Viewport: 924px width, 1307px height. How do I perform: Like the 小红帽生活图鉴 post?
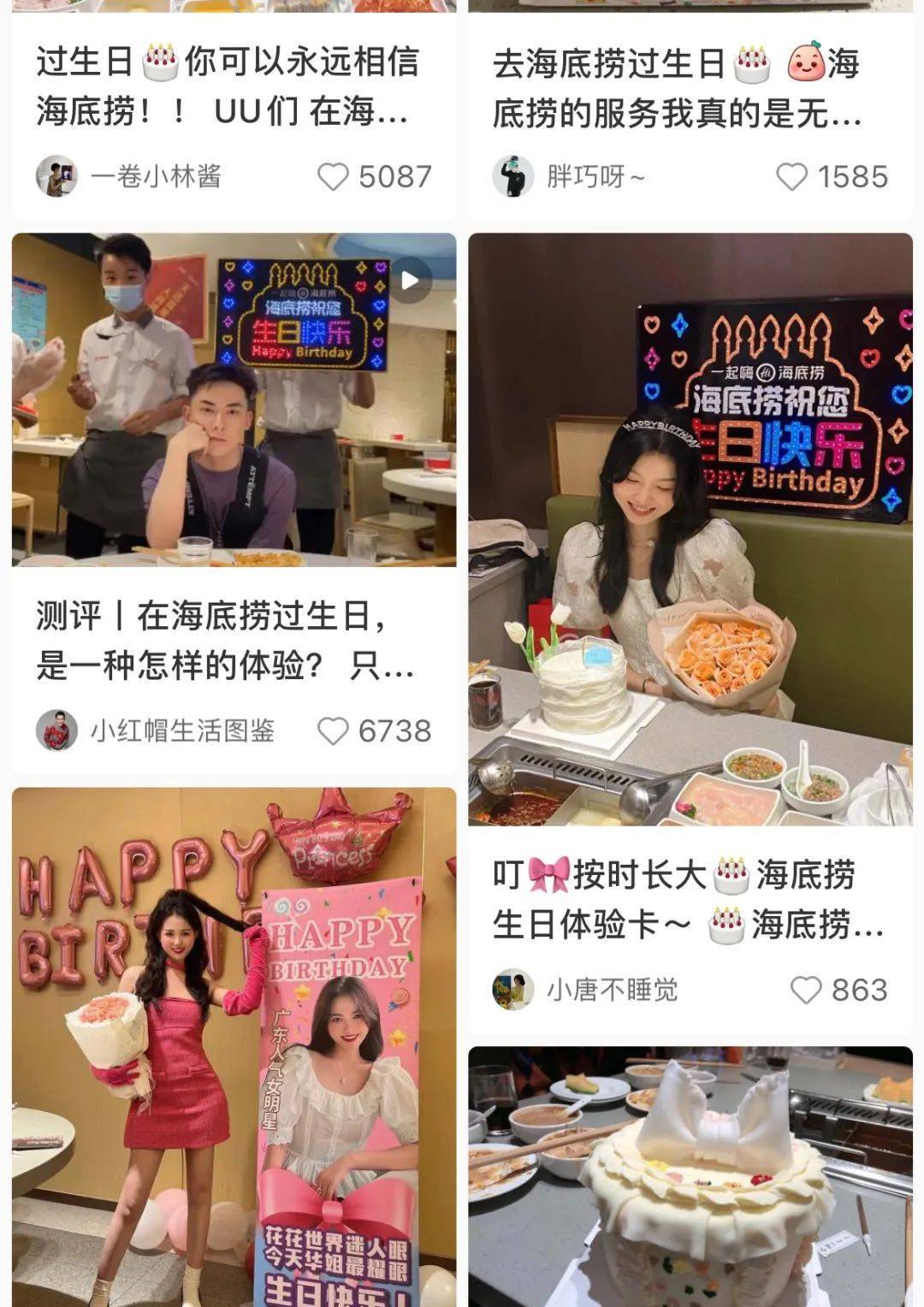[333, 731]
